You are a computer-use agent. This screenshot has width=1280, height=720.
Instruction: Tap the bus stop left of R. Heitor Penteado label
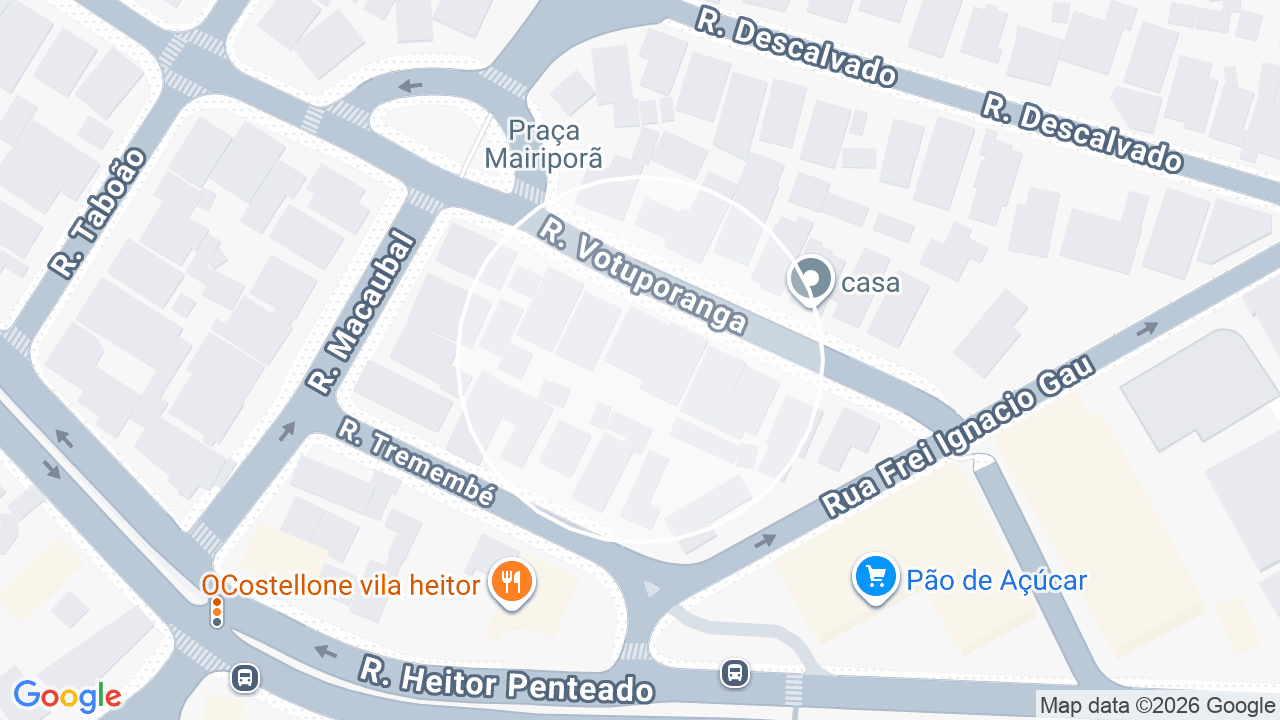[x=243, y=679]
